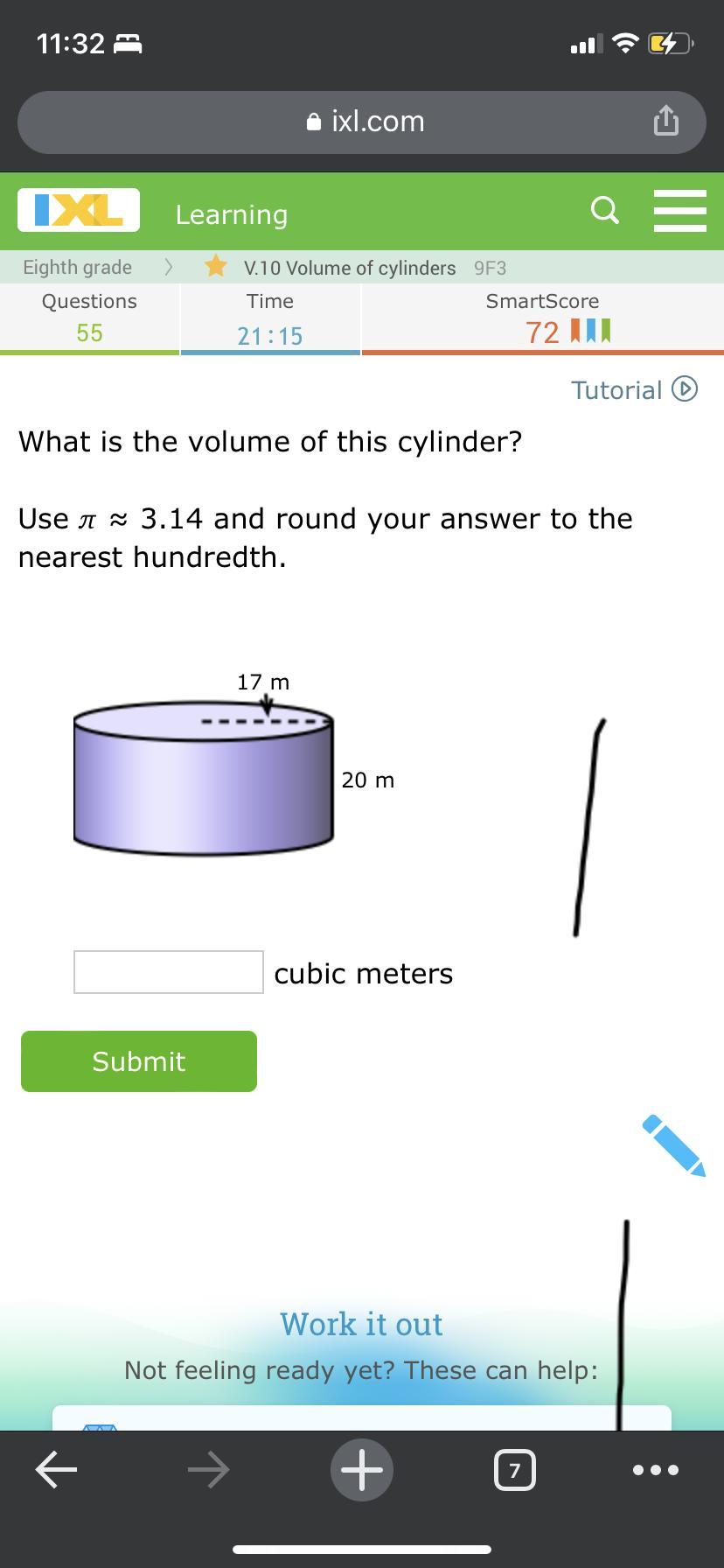Open the blue pencil scratchpad tool
This screenshot has width=724, height=1568.
pos(673,1144)
